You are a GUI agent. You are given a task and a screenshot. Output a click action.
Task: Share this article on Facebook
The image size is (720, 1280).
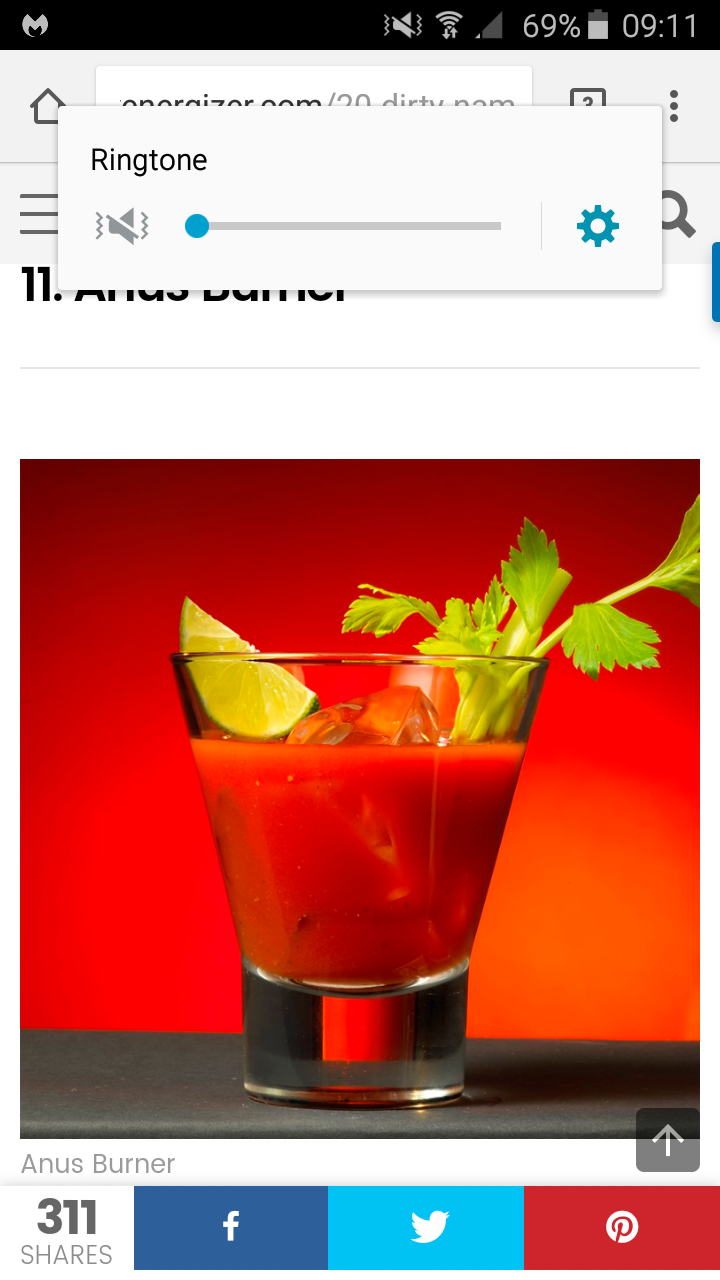(x=231, y=1228)
